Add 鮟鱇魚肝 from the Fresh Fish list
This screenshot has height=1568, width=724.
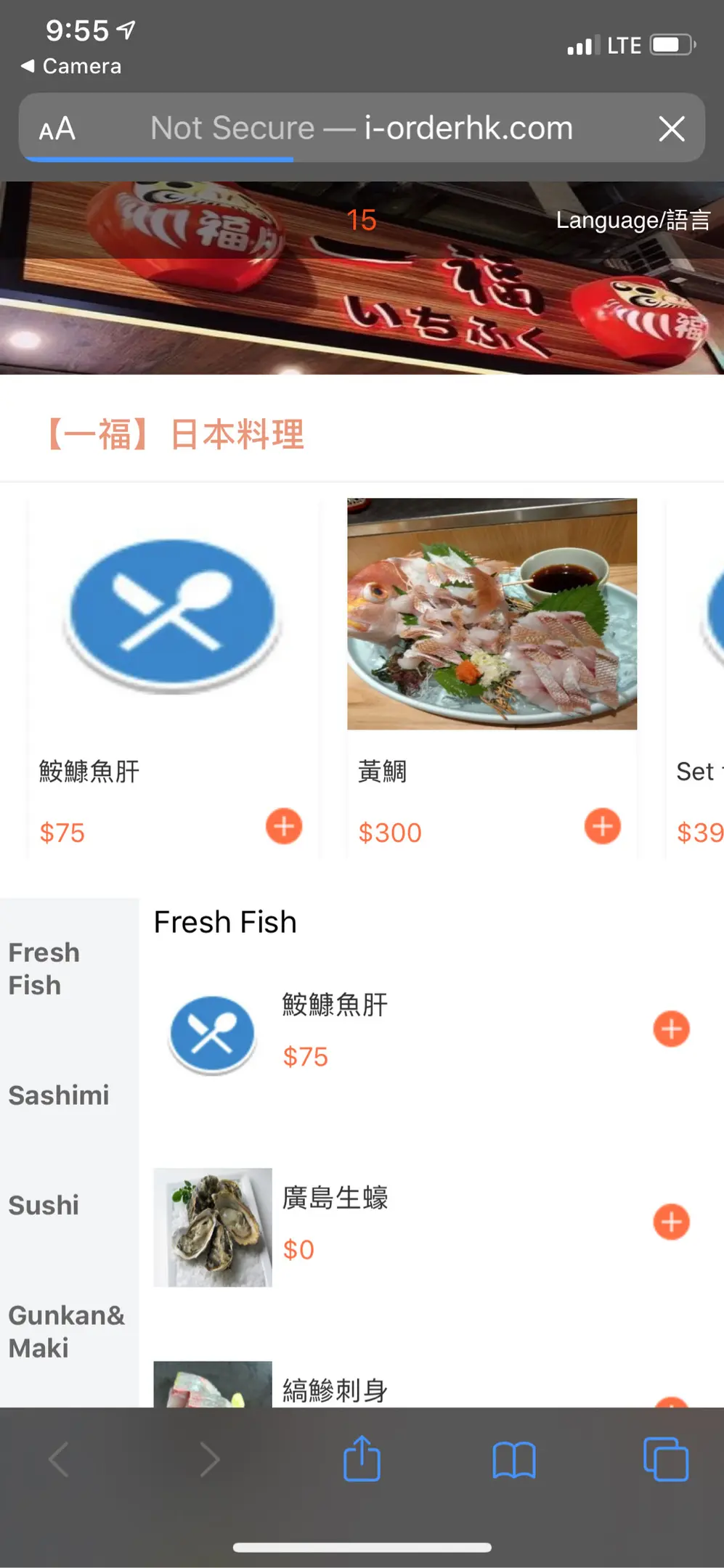click(672, 1029)
